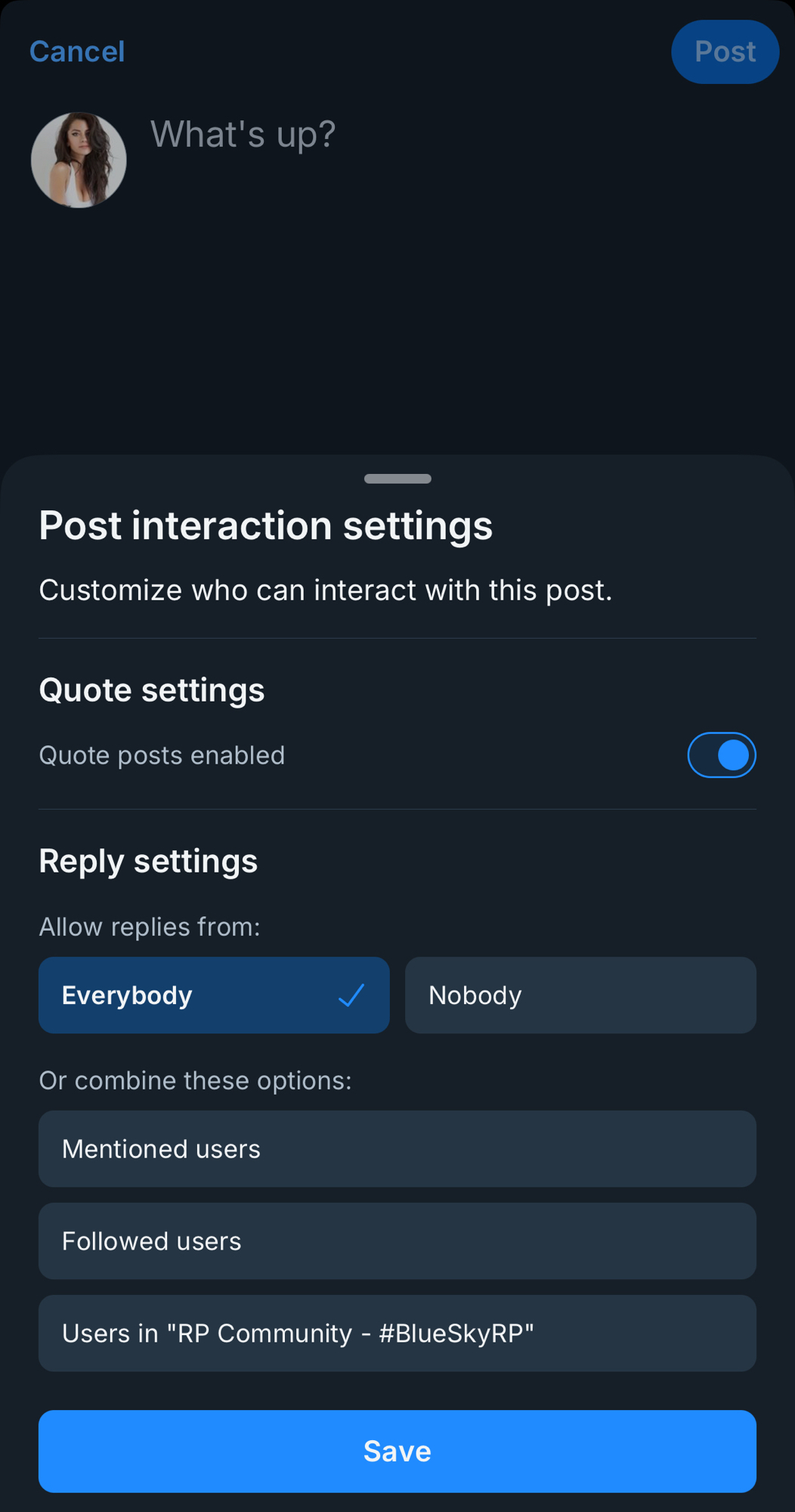The width and height of the screenshot is (795, 1512).
Task: Choose Nobody for replies
Action: [580, 995]
